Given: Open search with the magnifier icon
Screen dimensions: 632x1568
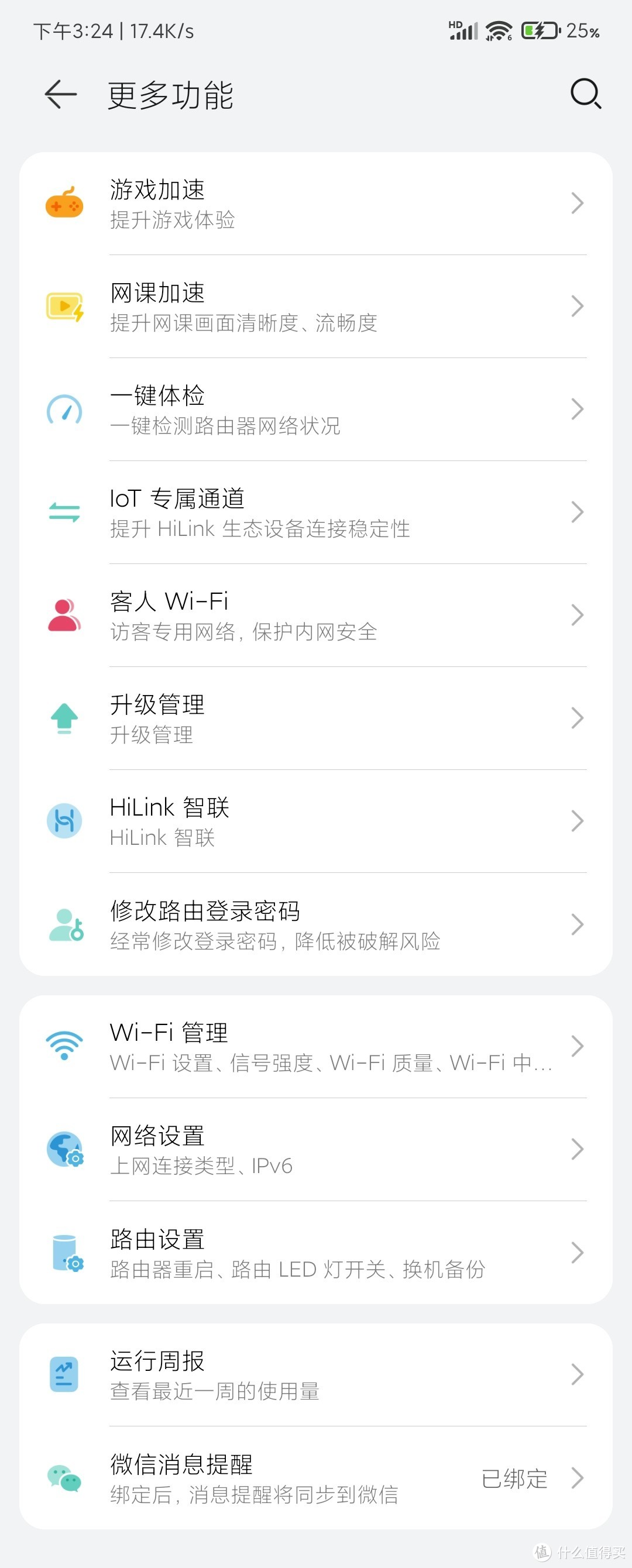Looking at the screenshot, I should 585,94.
